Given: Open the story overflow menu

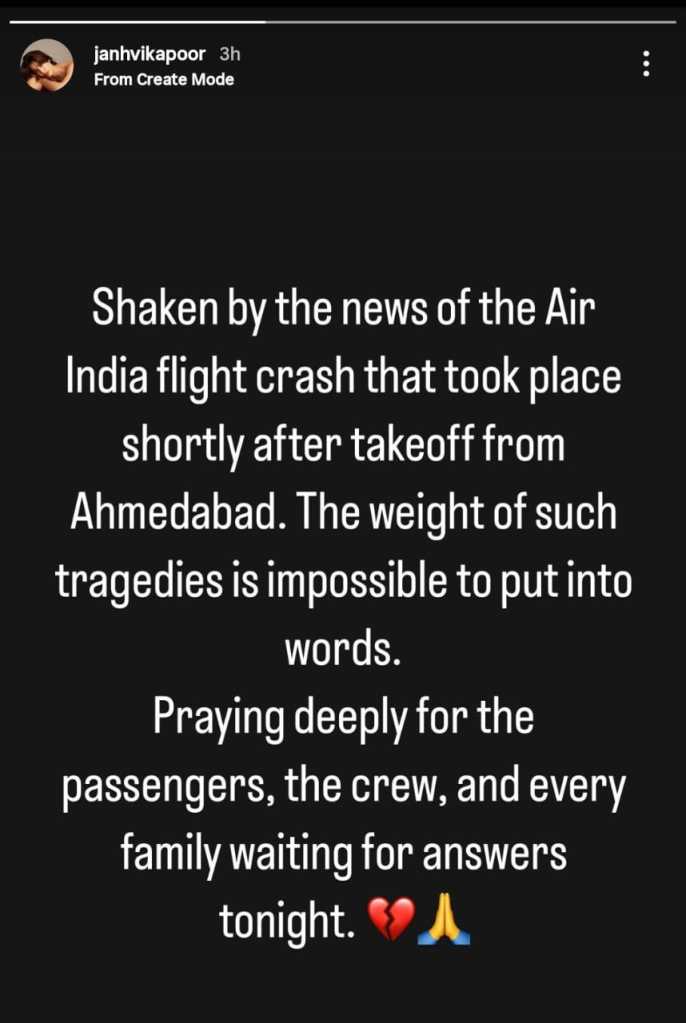Looking at the screenshot, I should tap(646, 65).
